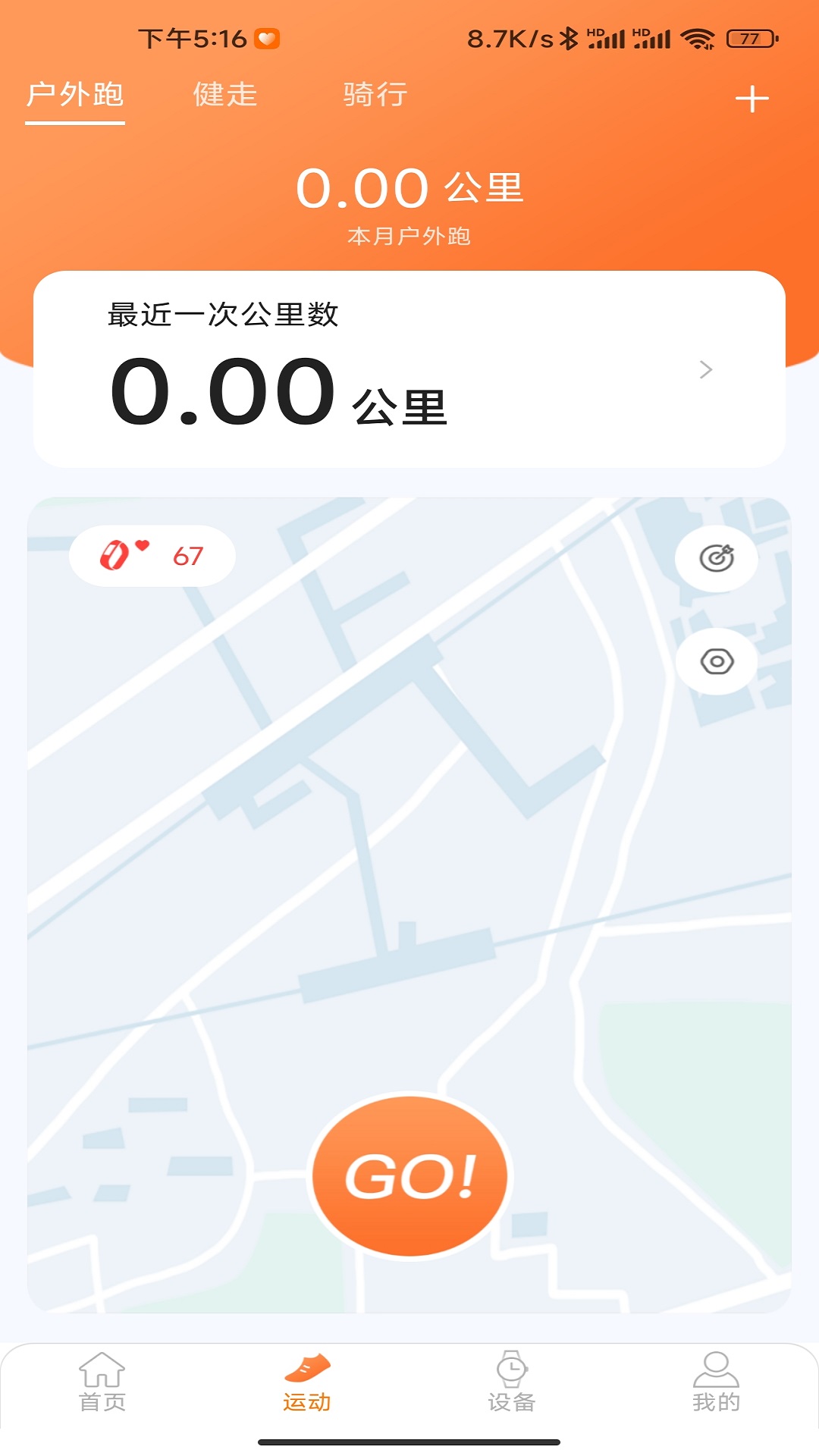The image size is (819, 1456).
Task: Tap the goal target icon on the map
Action: point(716,557)
